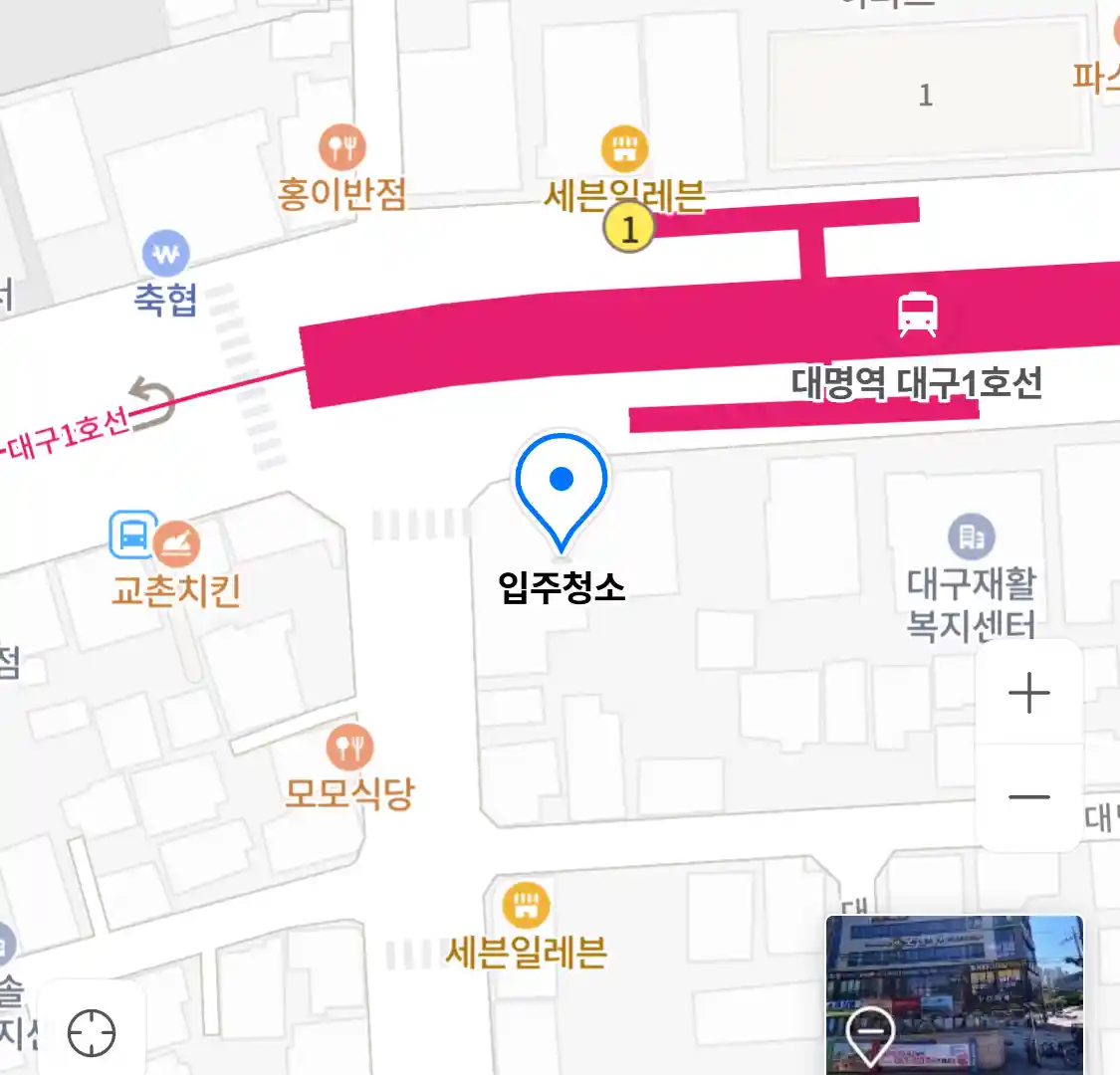Center map on current location
Viewport: 1120px width, 1075px height.
pos(92,1033)
